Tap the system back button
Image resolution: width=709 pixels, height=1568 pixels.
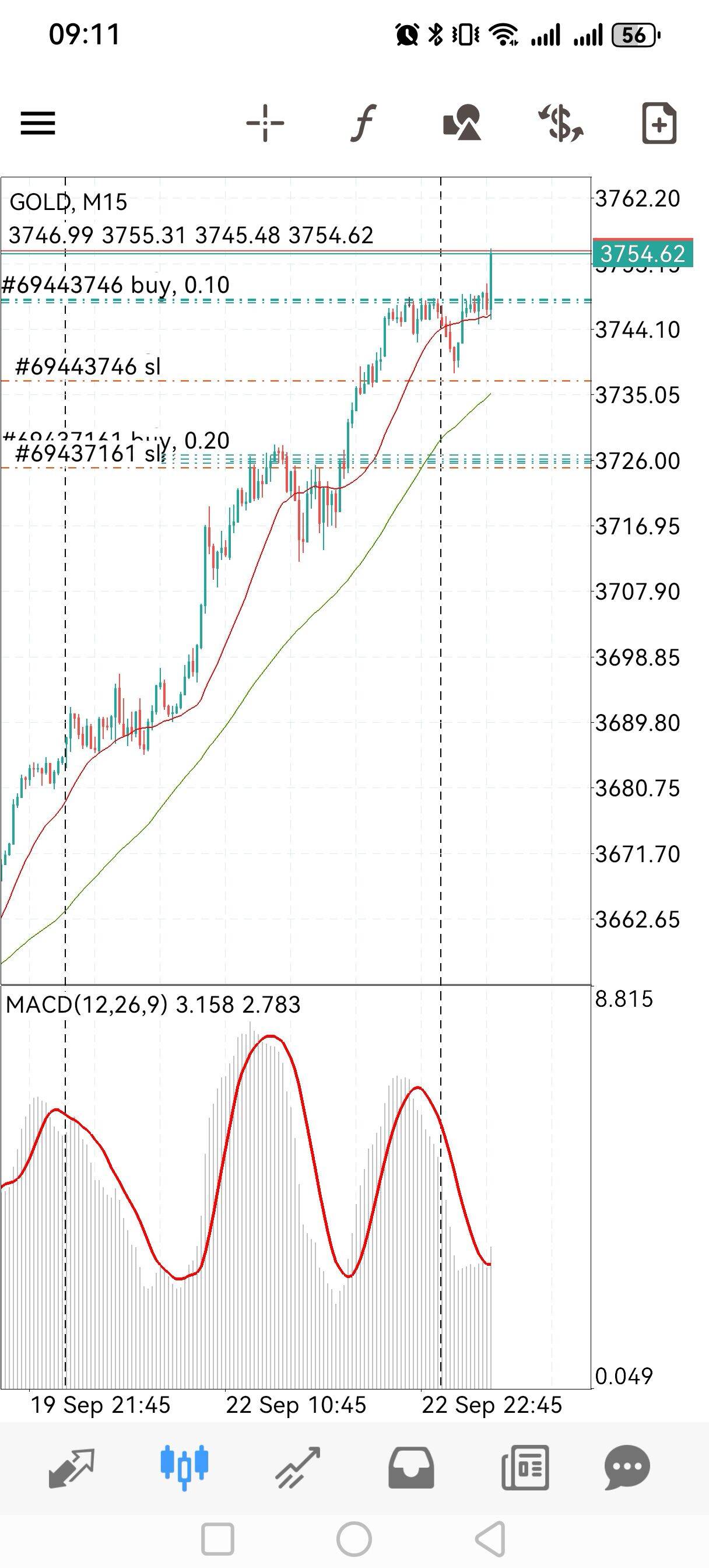pos(490,1539)
